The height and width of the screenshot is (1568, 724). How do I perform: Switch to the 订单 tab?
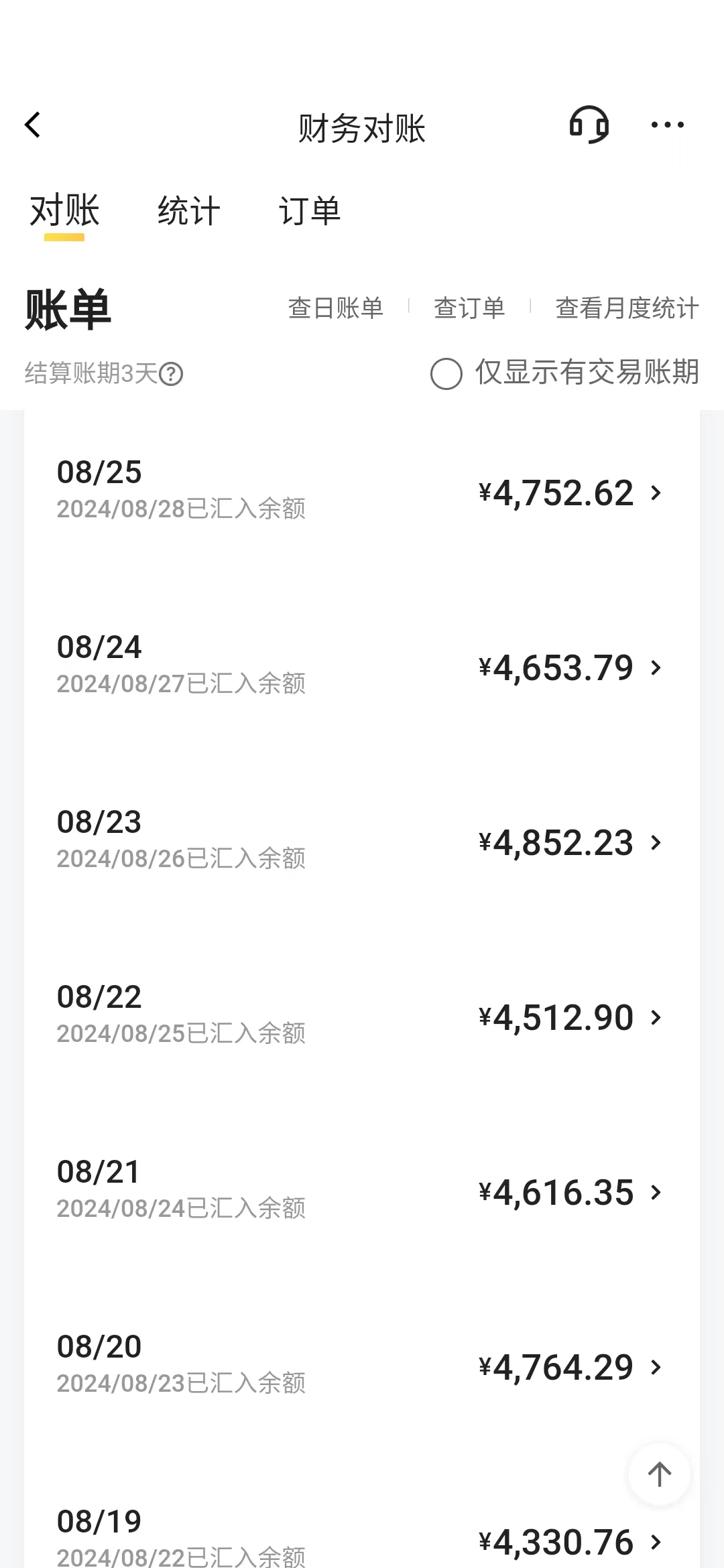click(x=310, y=212)
